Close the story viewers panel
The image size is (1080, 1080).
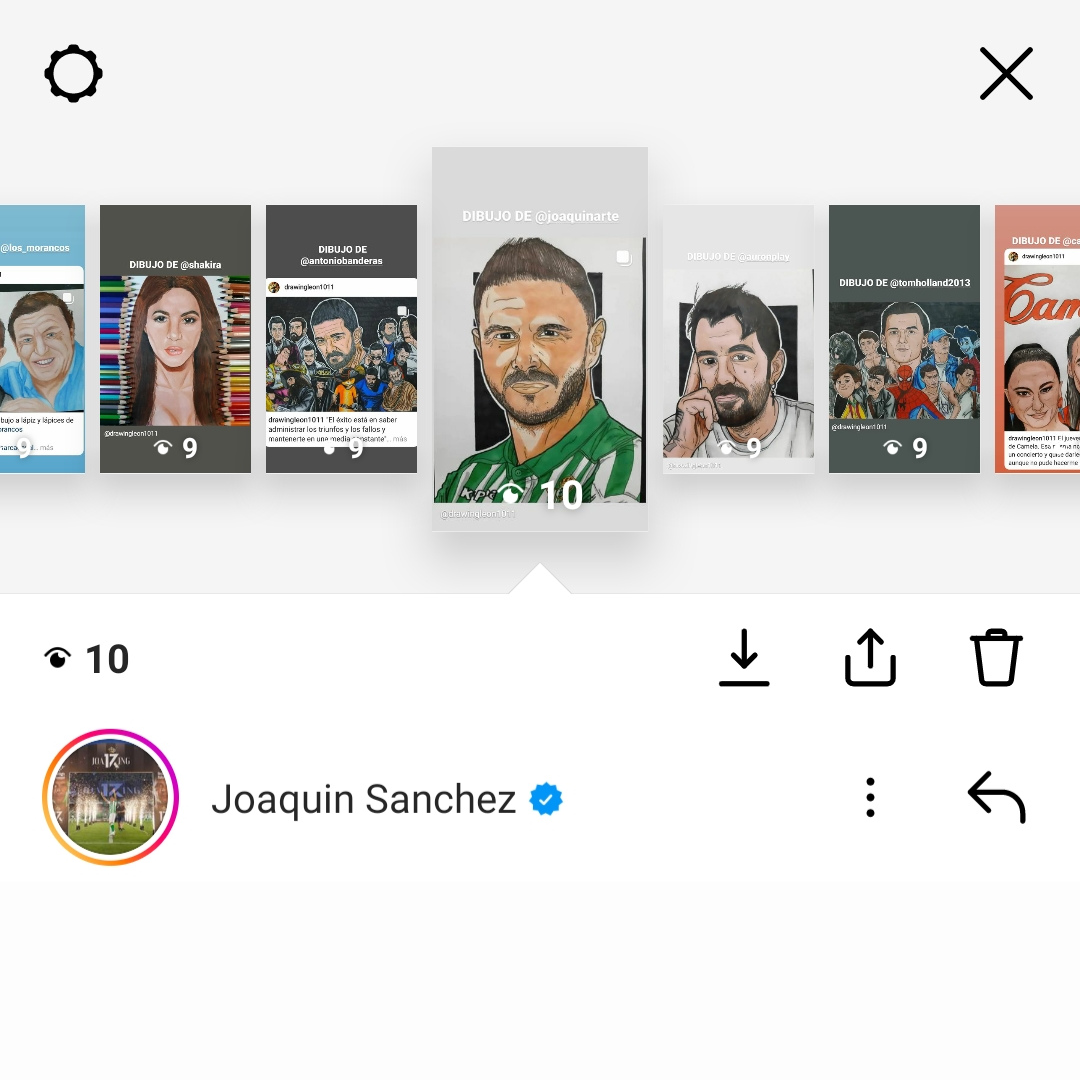1006,74
